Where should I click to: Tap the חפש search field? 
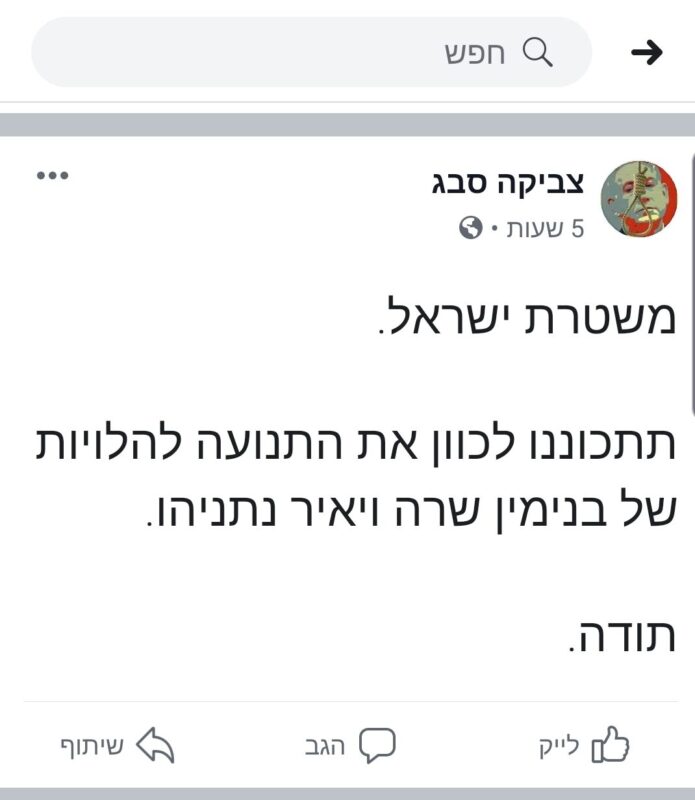[x=311, y=52]
